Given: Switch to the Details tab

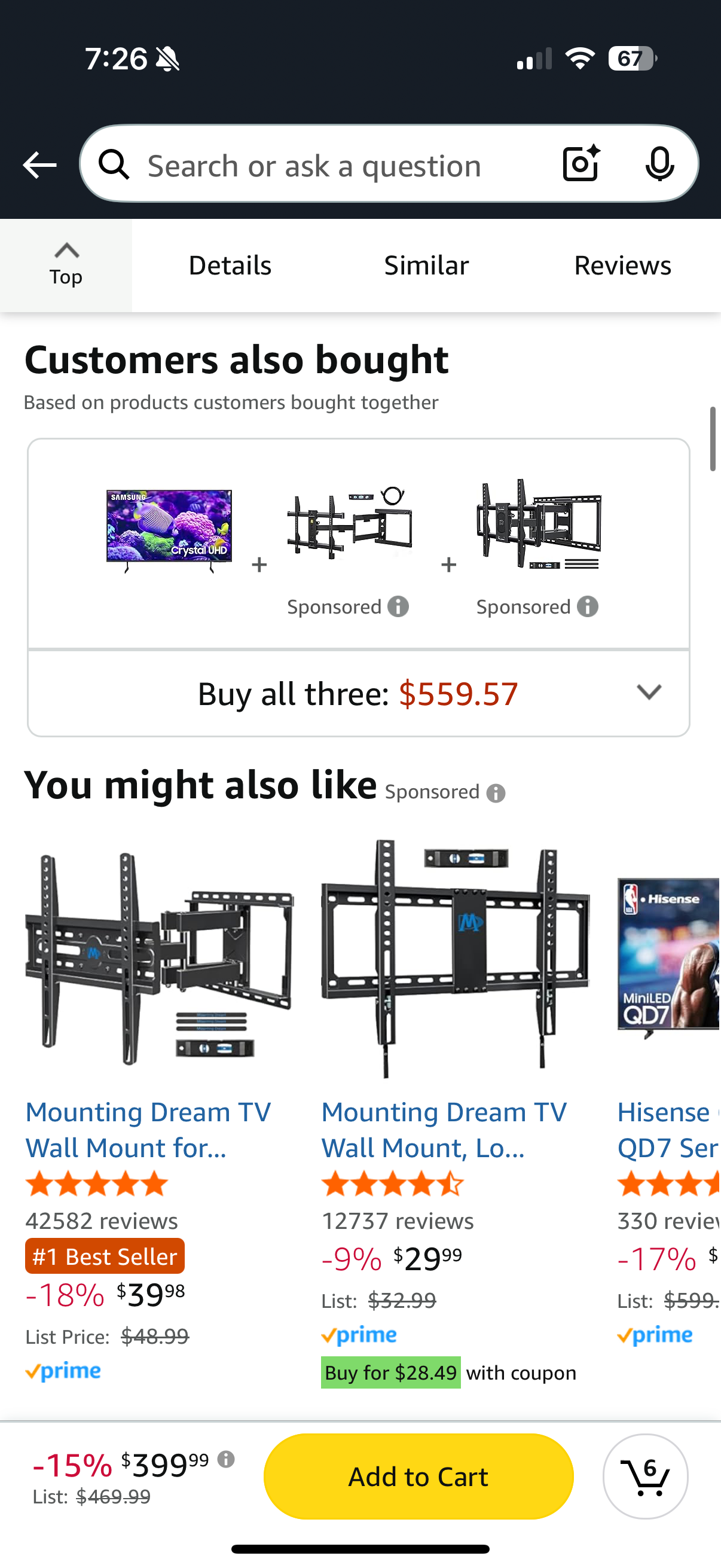Looking at the screenshot, I should coord(230,266).
